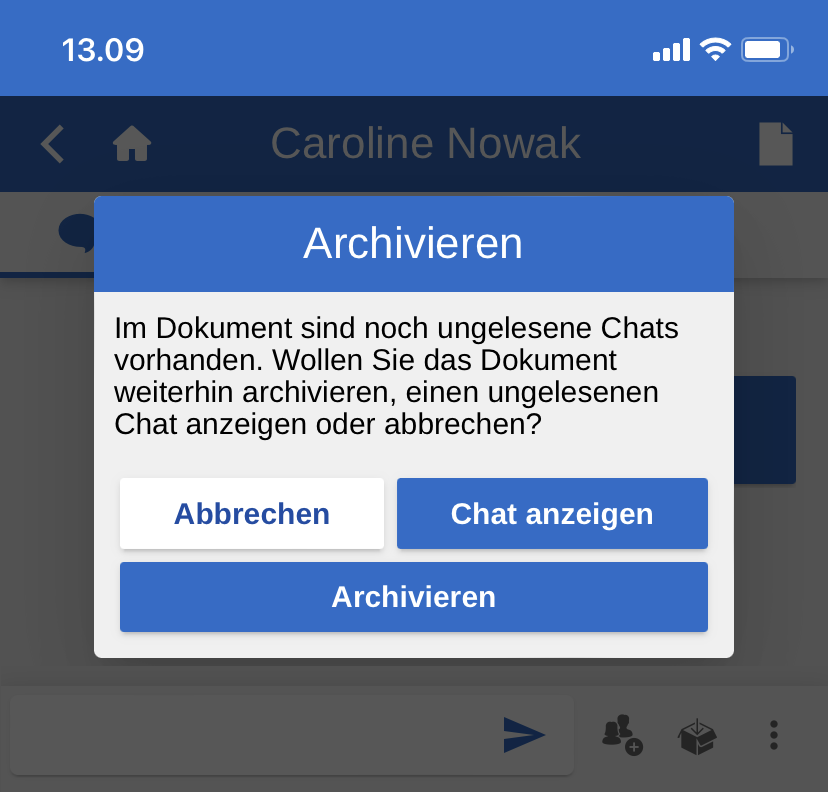Focus the message text field
Viewport: 828px width, 792px height.
coord(250,735)
